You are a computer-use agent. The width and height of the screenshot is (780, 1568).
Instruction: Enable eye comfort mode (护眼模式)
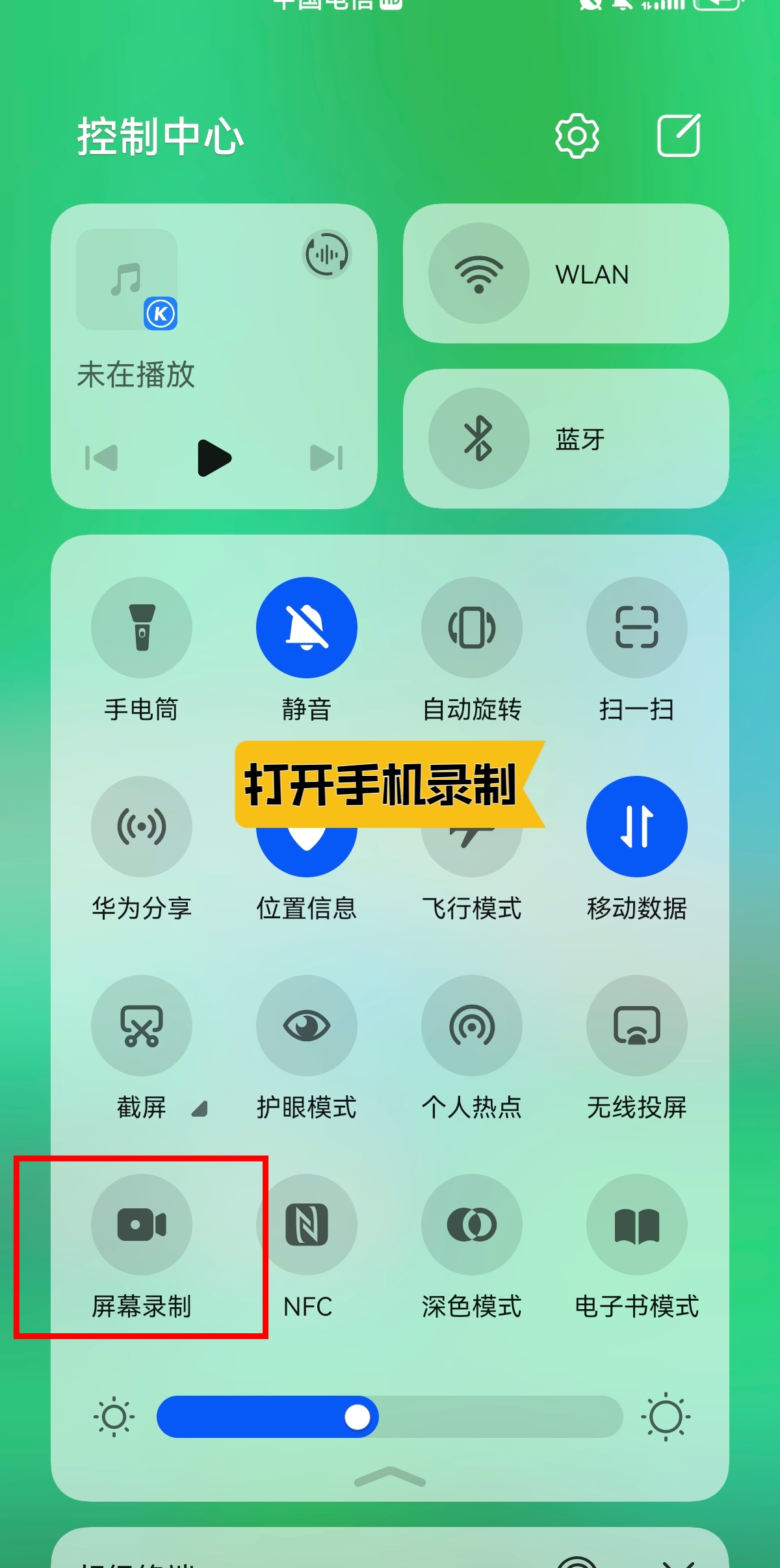[307, 1026]
